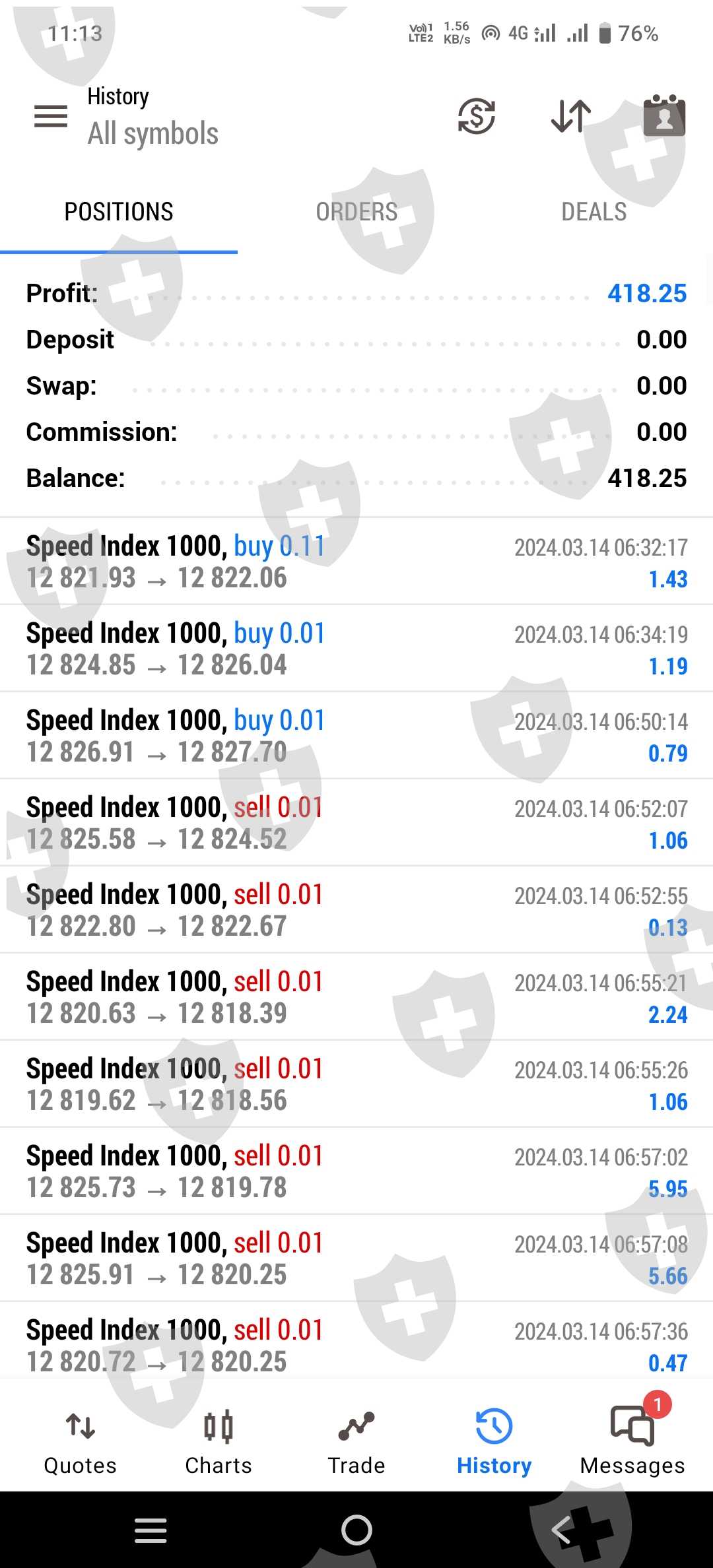This screenshot has width=713, height=1568.
Task: Open the buy 0.01 position at 06:50:14
Action: click(356, 736)
